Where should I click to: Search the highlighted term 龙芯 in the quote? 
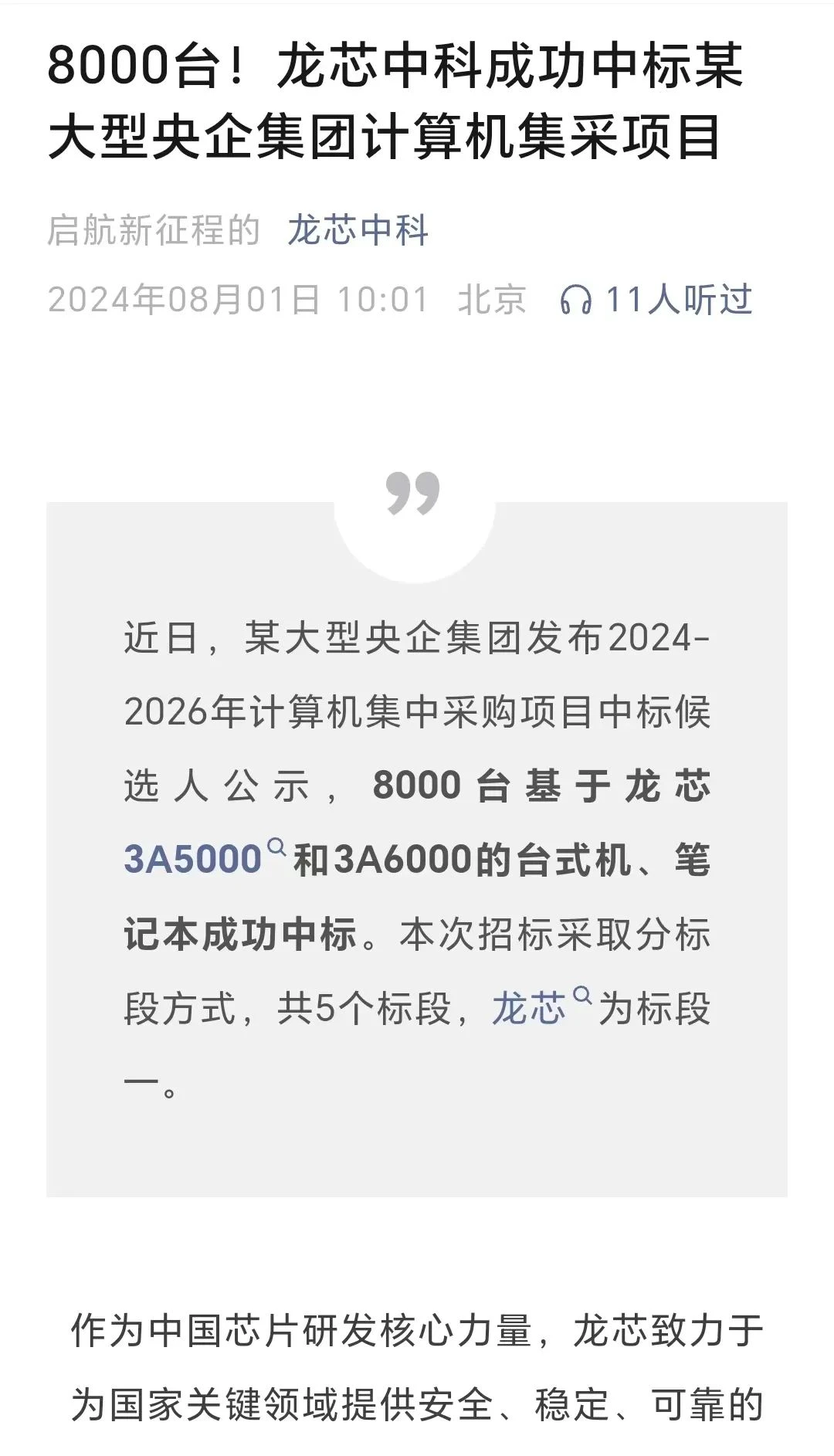(531, 1008)
